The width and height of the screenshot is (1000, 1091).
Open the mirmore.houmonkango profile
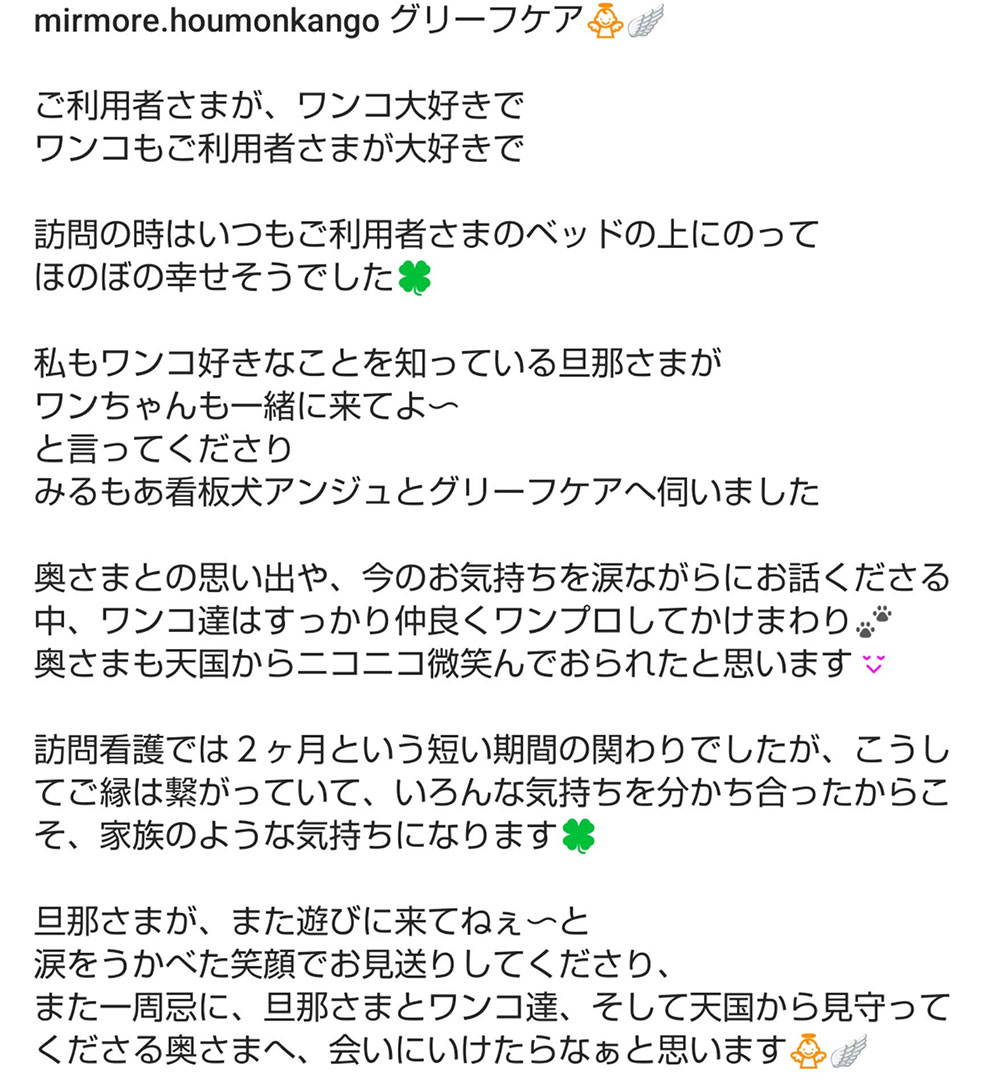[206, 22]
